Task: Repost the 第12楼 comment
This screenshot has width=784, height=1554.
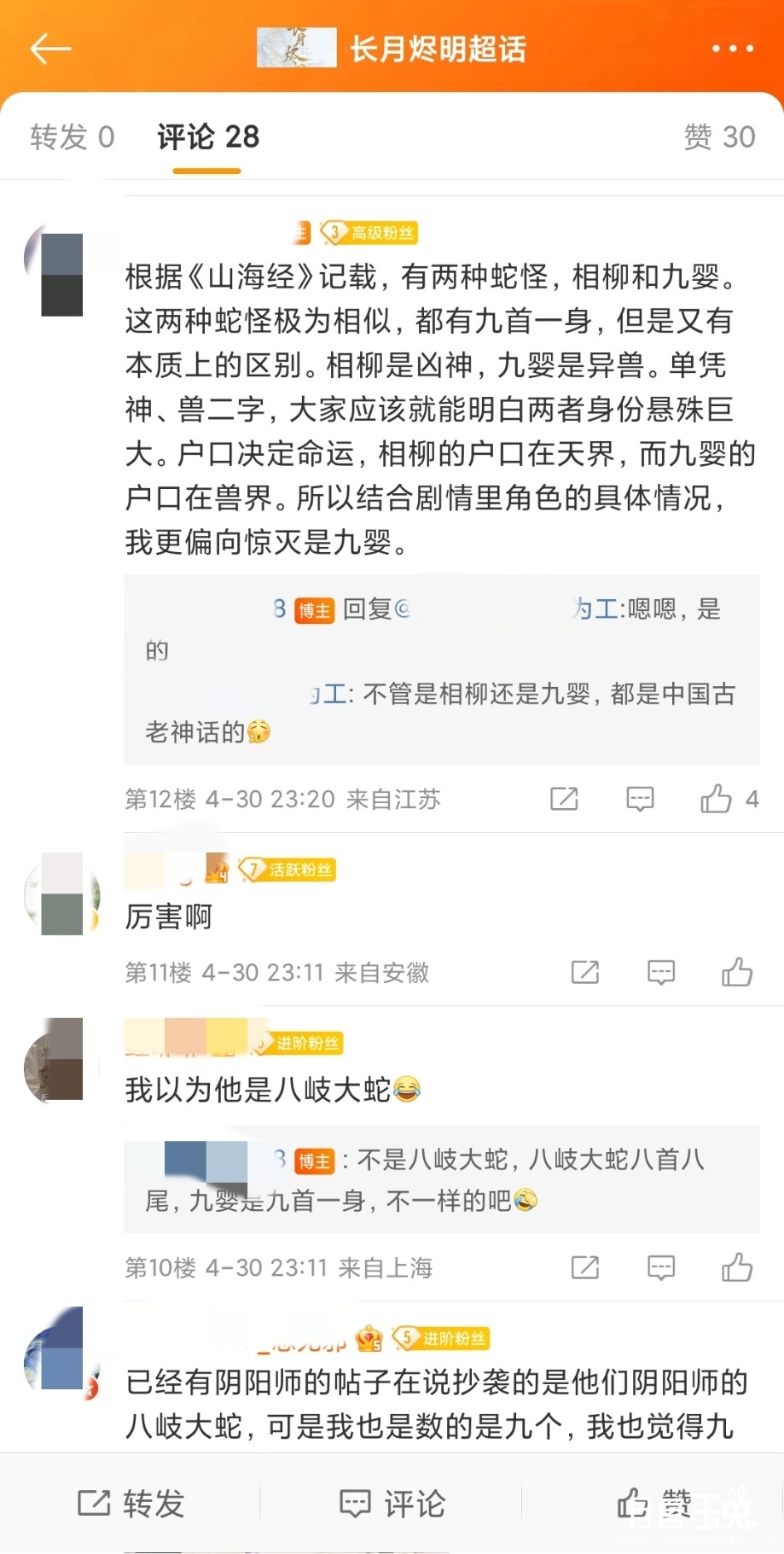Action: tap(564, 799)
